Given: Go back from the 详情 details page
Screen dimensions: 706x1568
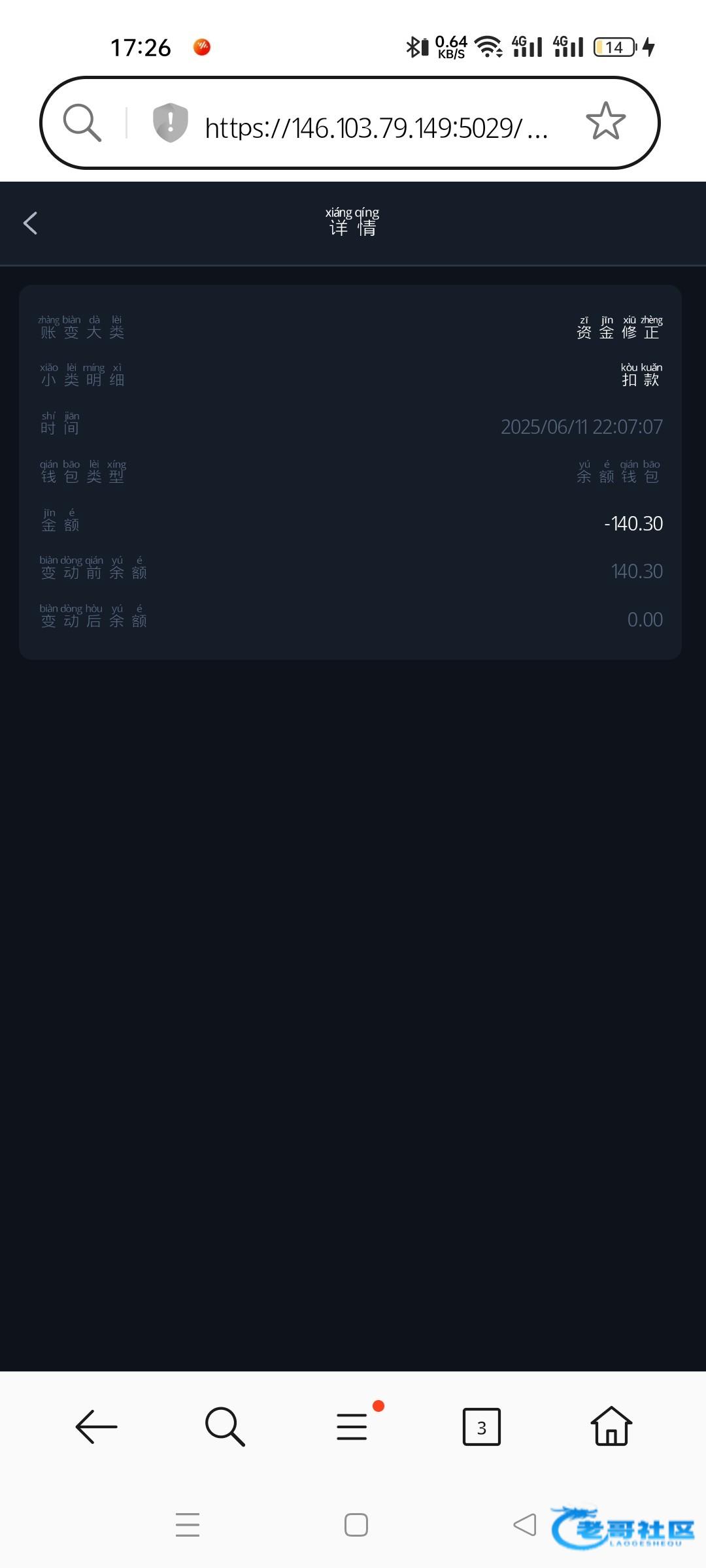Looking at the screenshot, I should tap(30, 223).
